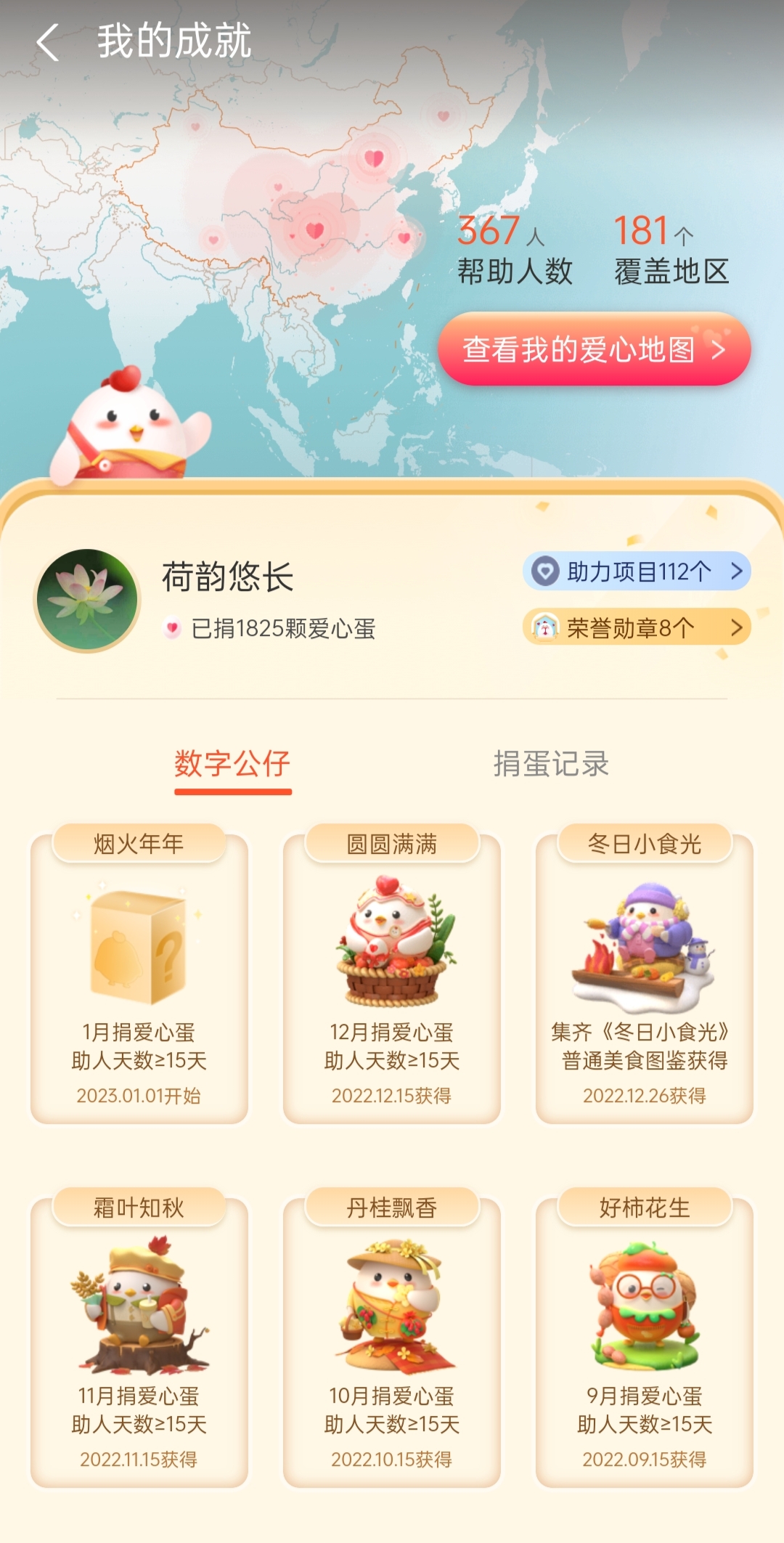Tap the 荷韵悠长 profile avatar
Image resolution: width=784 pixels, height=1543 pixels.
(x=87, y=600)
